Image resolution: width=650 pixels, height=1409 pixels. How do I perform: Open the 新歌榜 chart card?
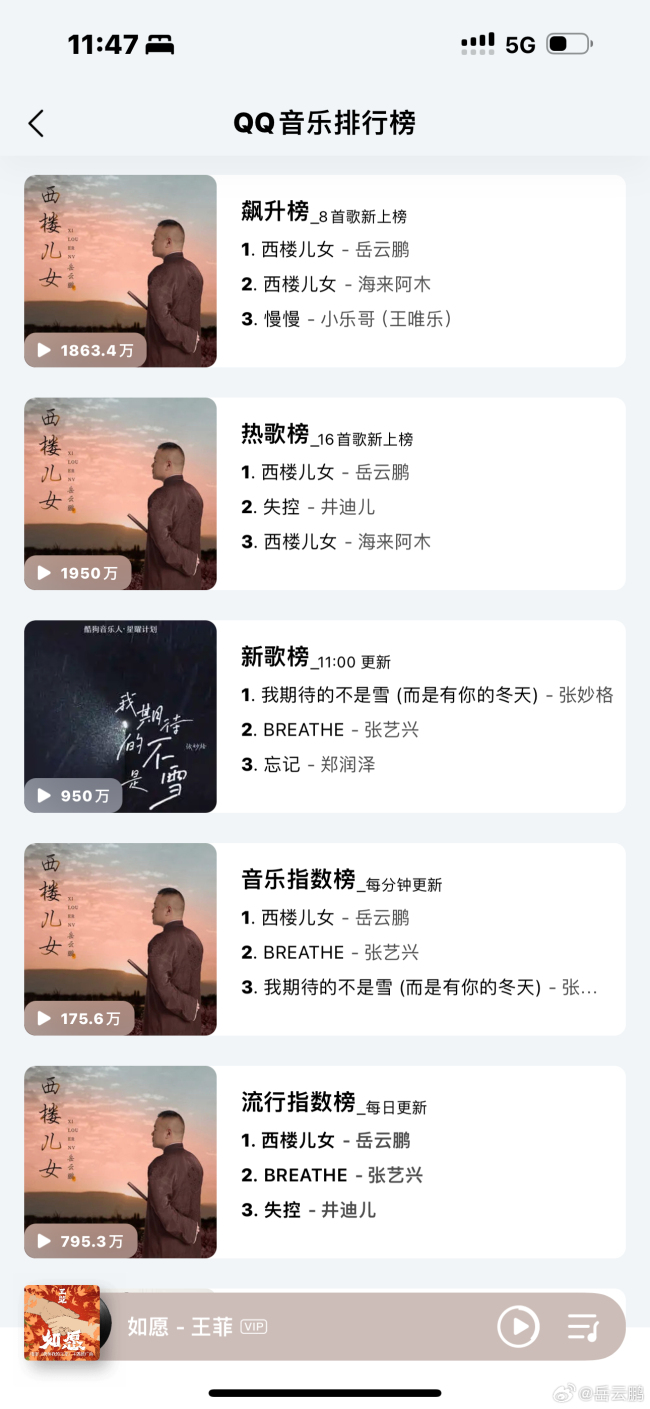(x=420, y=716)
